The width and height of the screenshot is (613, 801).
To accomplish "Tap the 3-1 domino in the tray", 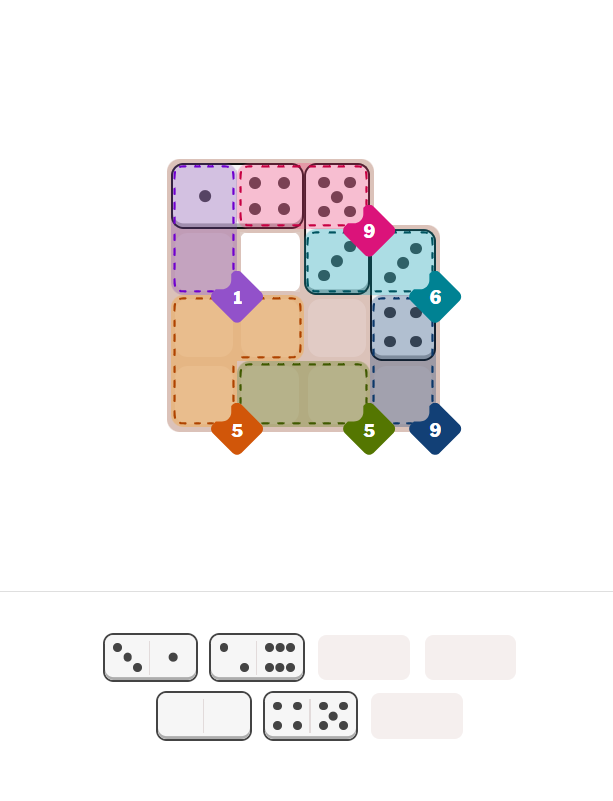I will [150, 657].
